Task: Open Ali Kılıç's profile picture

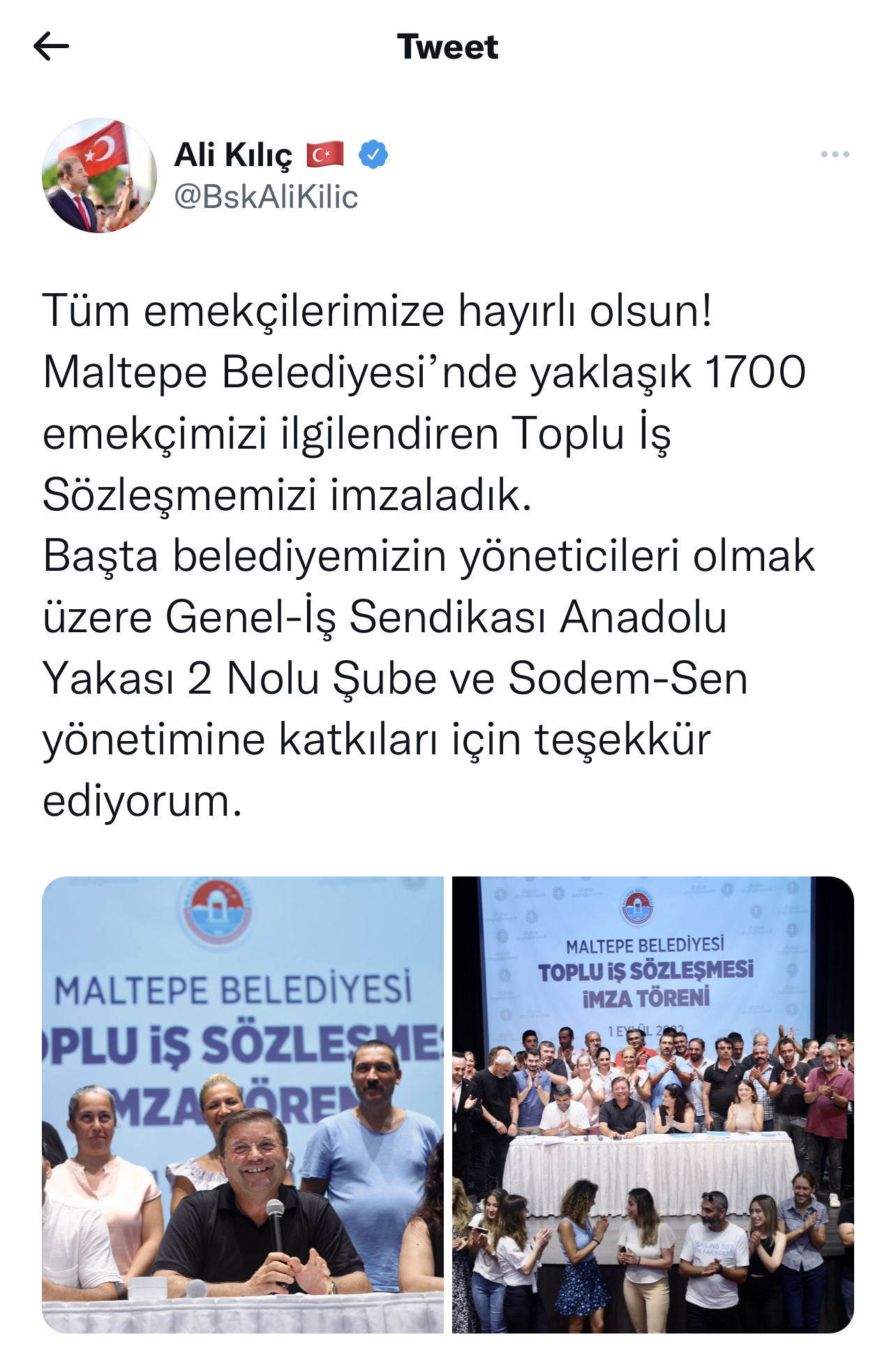Action: (99, 175)
